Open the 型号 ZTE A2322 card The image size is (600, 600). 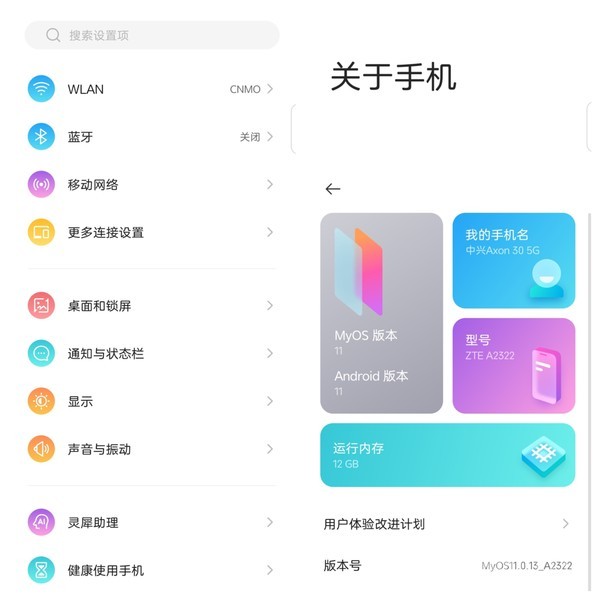(513, 366)
